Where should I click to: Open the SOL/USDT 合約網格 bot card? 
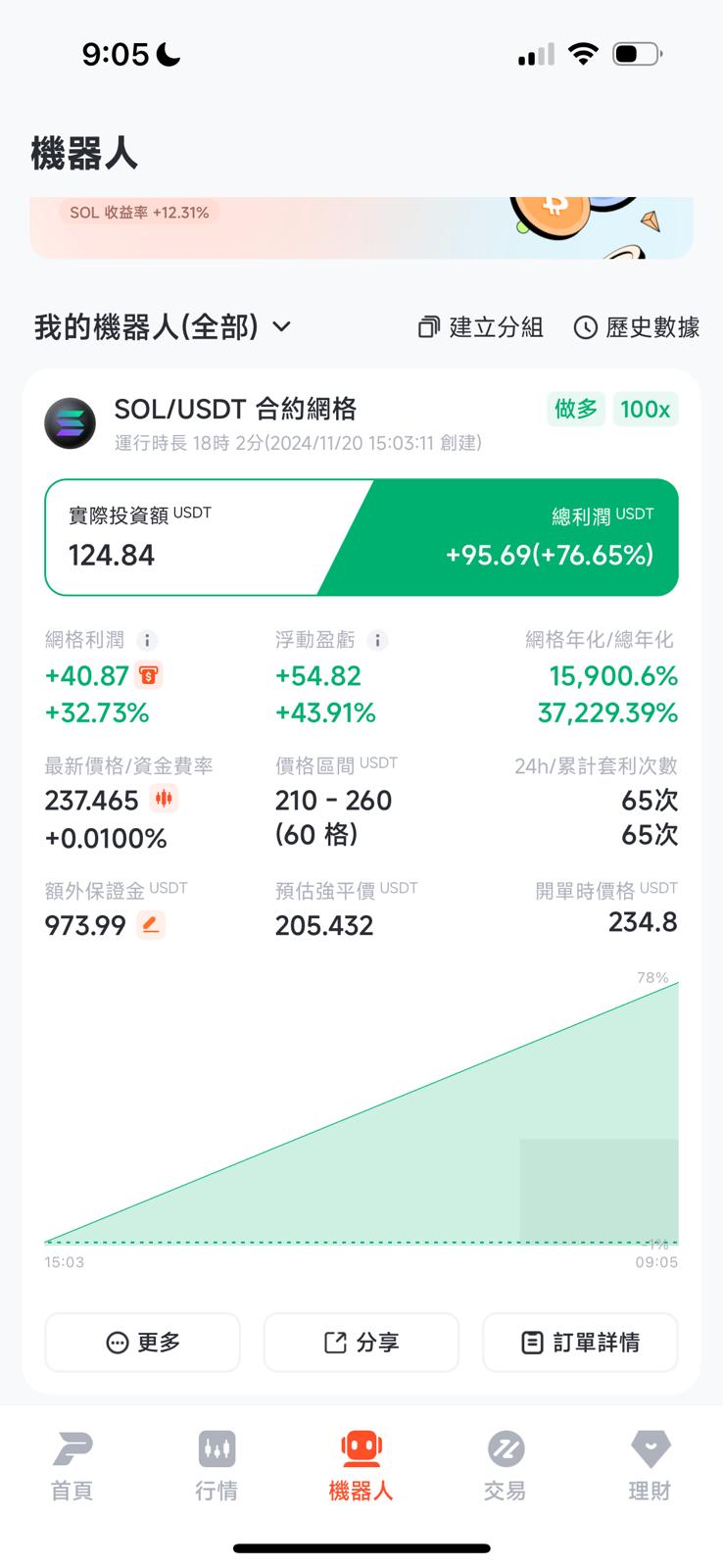click(x=235, y=410)
